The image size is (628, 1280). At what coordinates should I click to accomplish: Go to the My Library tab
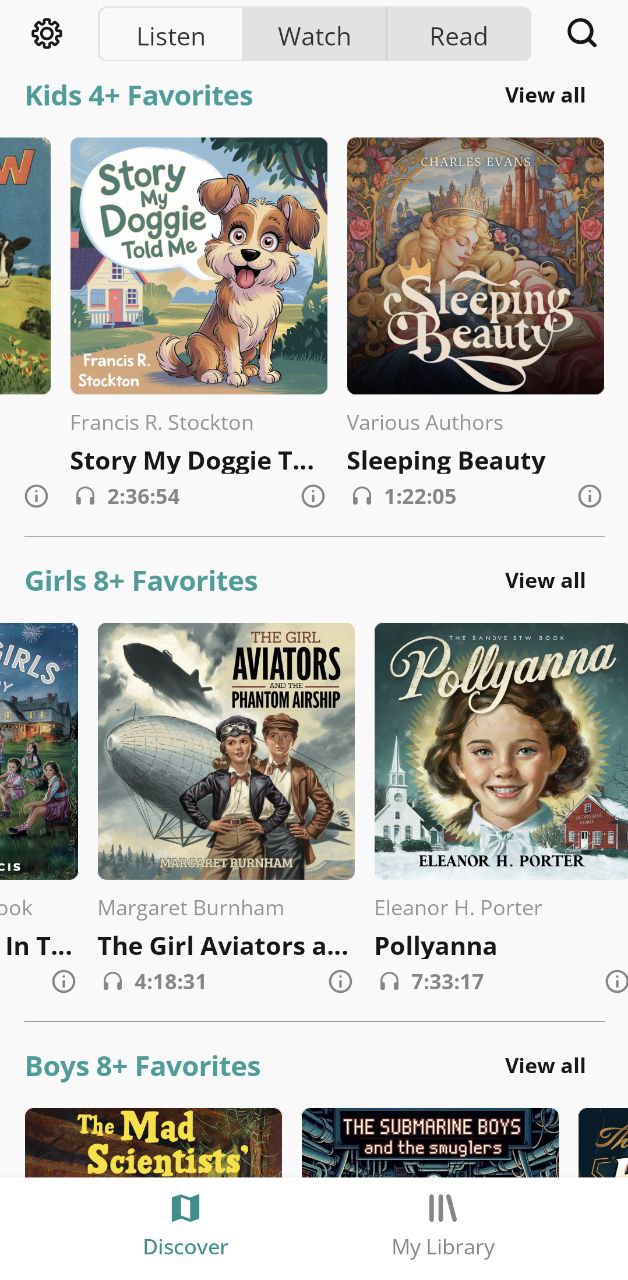(443, 1226)
